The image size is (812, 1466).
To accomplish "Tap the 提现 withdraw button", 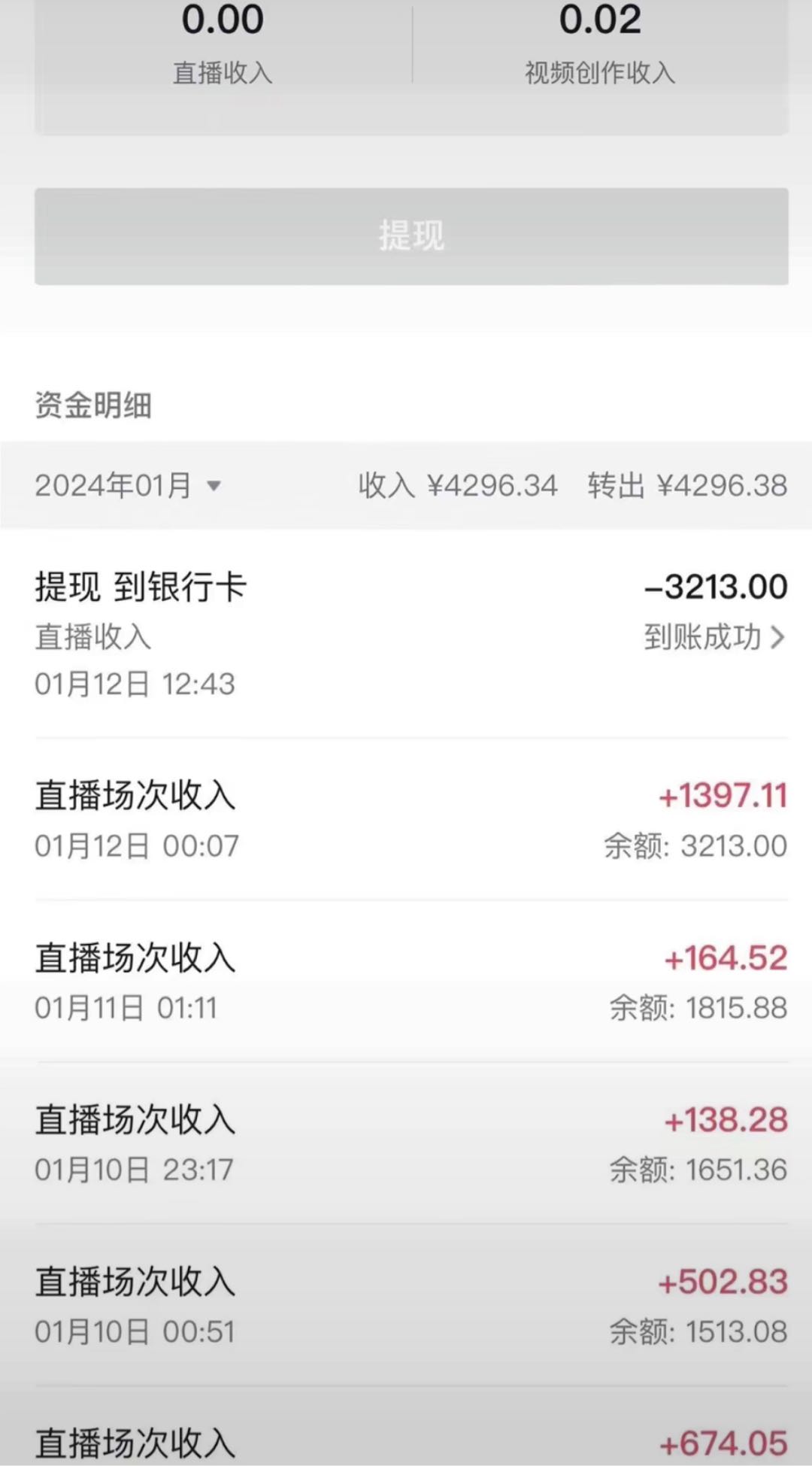I will pyautogui.click(x=411, y=236).
